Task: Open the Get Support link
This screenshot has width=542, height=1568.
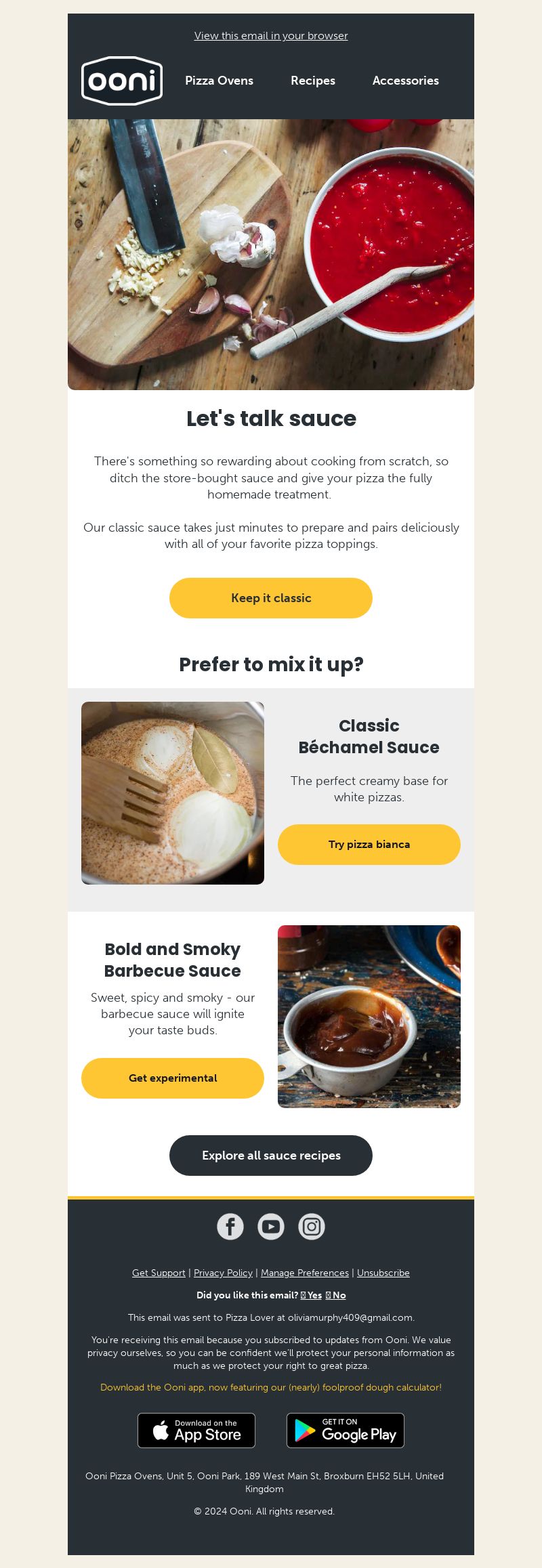Action: click(159, 1273)
